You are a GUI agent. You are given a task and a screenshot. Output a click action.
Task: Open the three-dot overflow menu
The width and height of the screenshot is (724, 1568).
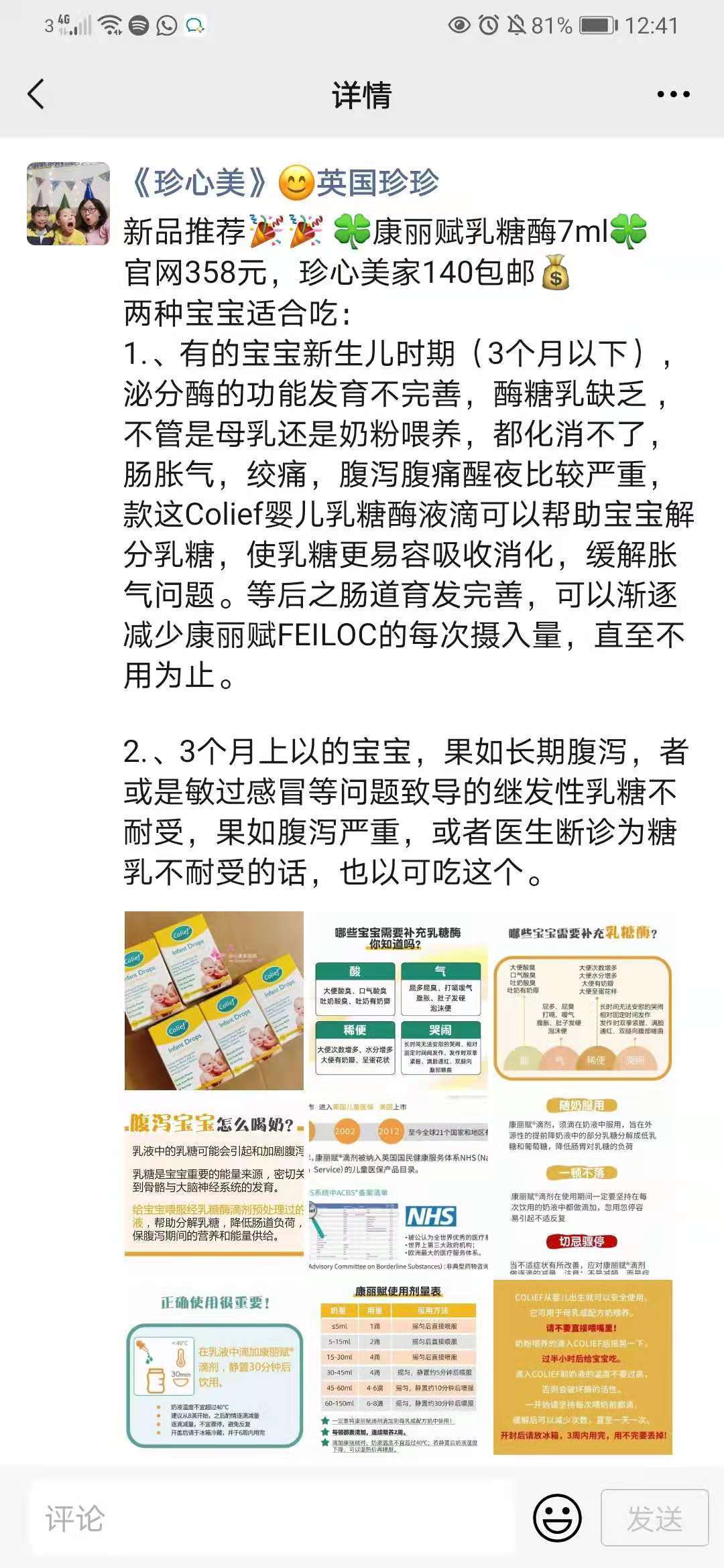(673, 94)
